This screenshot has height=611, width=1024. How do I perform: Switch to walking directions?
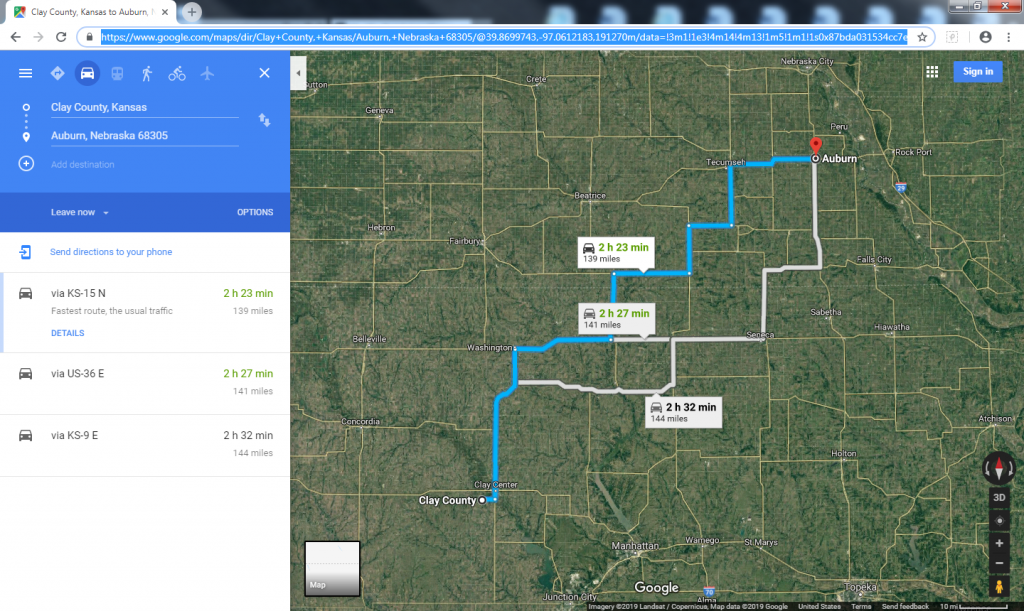[147, 73]
